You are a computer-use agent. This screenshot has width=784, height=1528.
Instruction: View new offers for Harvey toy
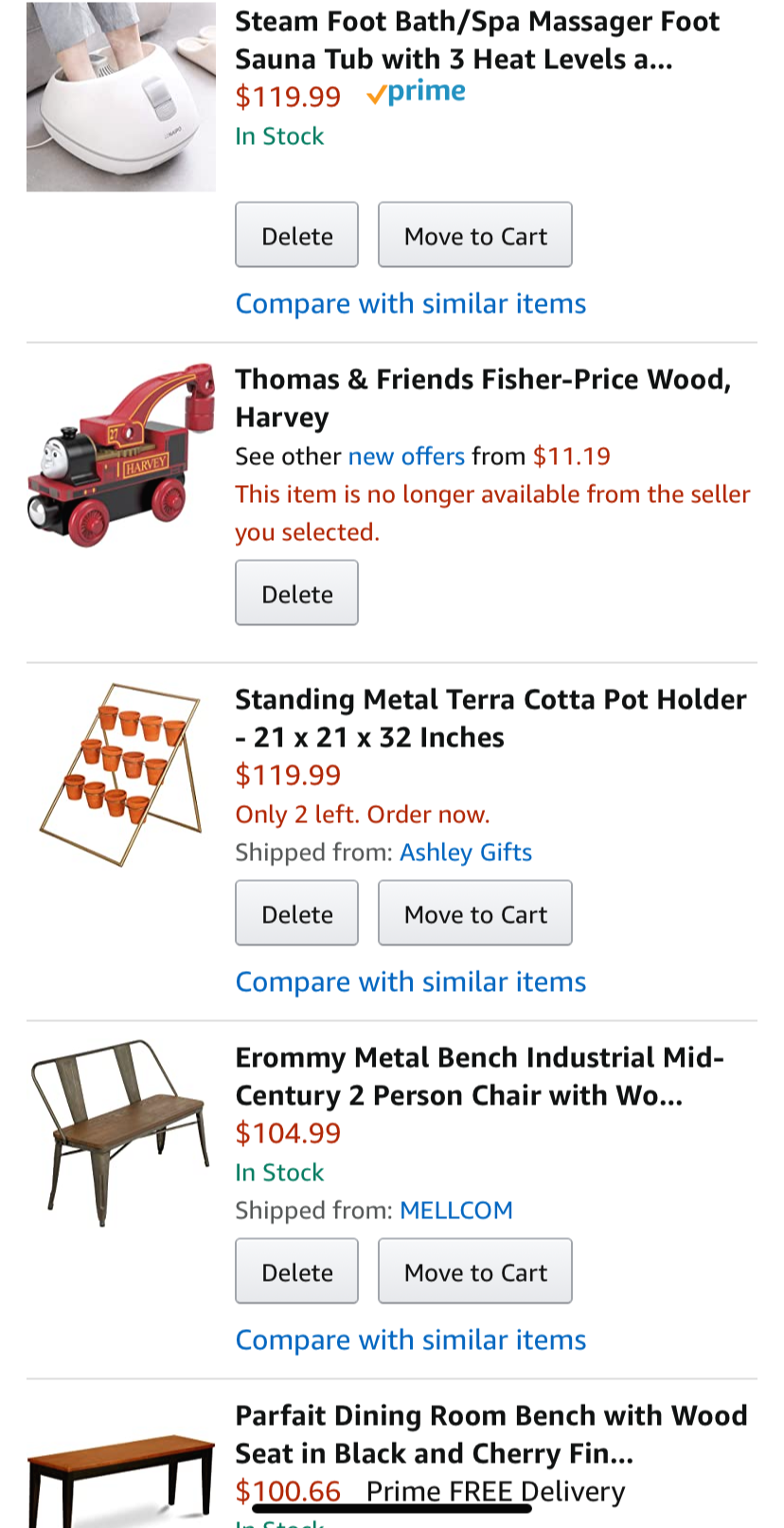tap(406, 457)
